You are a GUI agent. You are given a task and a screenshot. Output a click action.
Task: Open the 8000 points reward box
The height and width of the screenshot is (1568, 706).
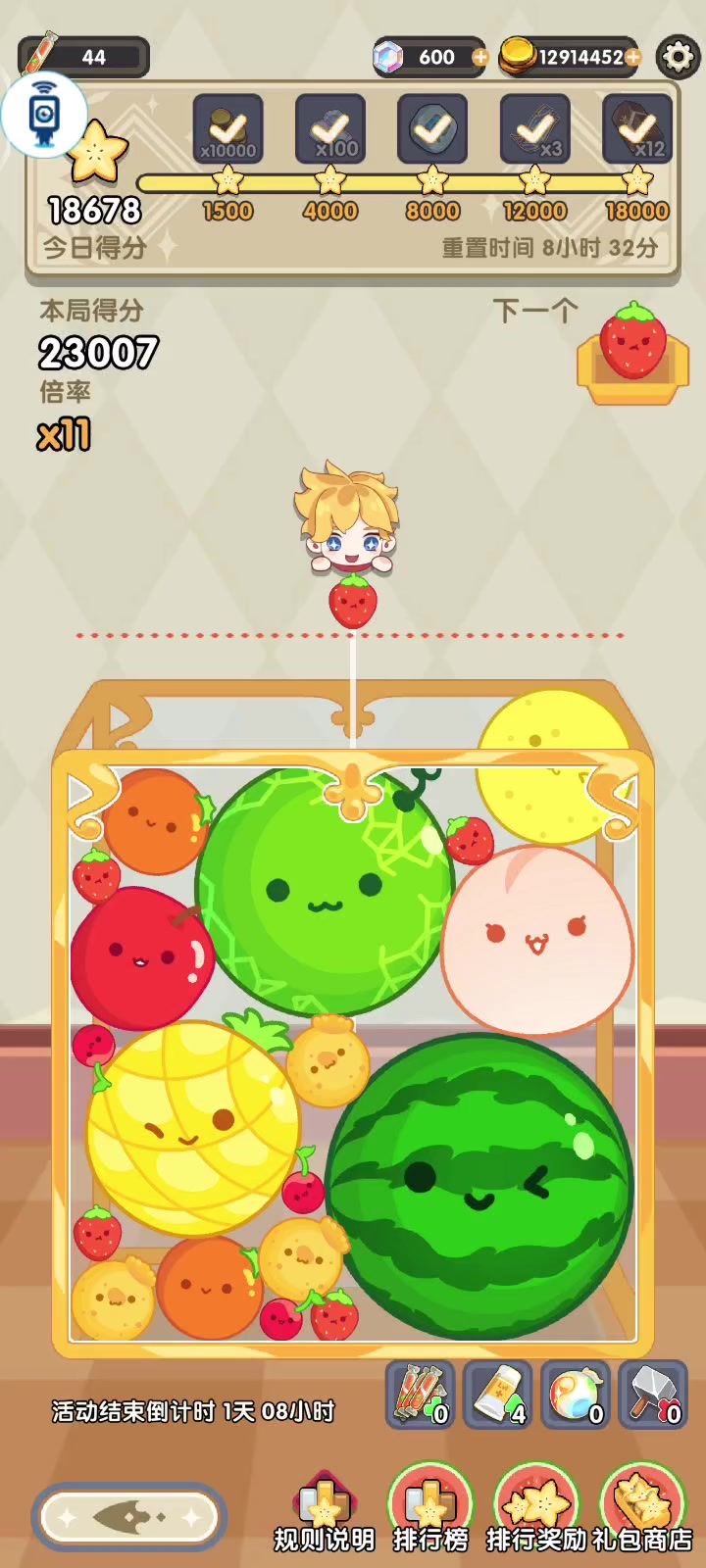(x=432, y=129)
